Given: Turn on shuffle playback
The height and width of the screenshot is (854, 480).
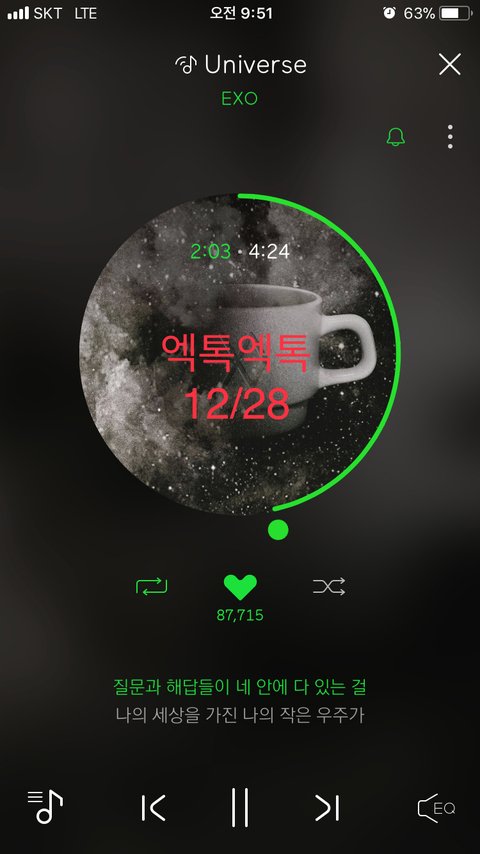Looking at the screenshot, I should click(329, 587).
